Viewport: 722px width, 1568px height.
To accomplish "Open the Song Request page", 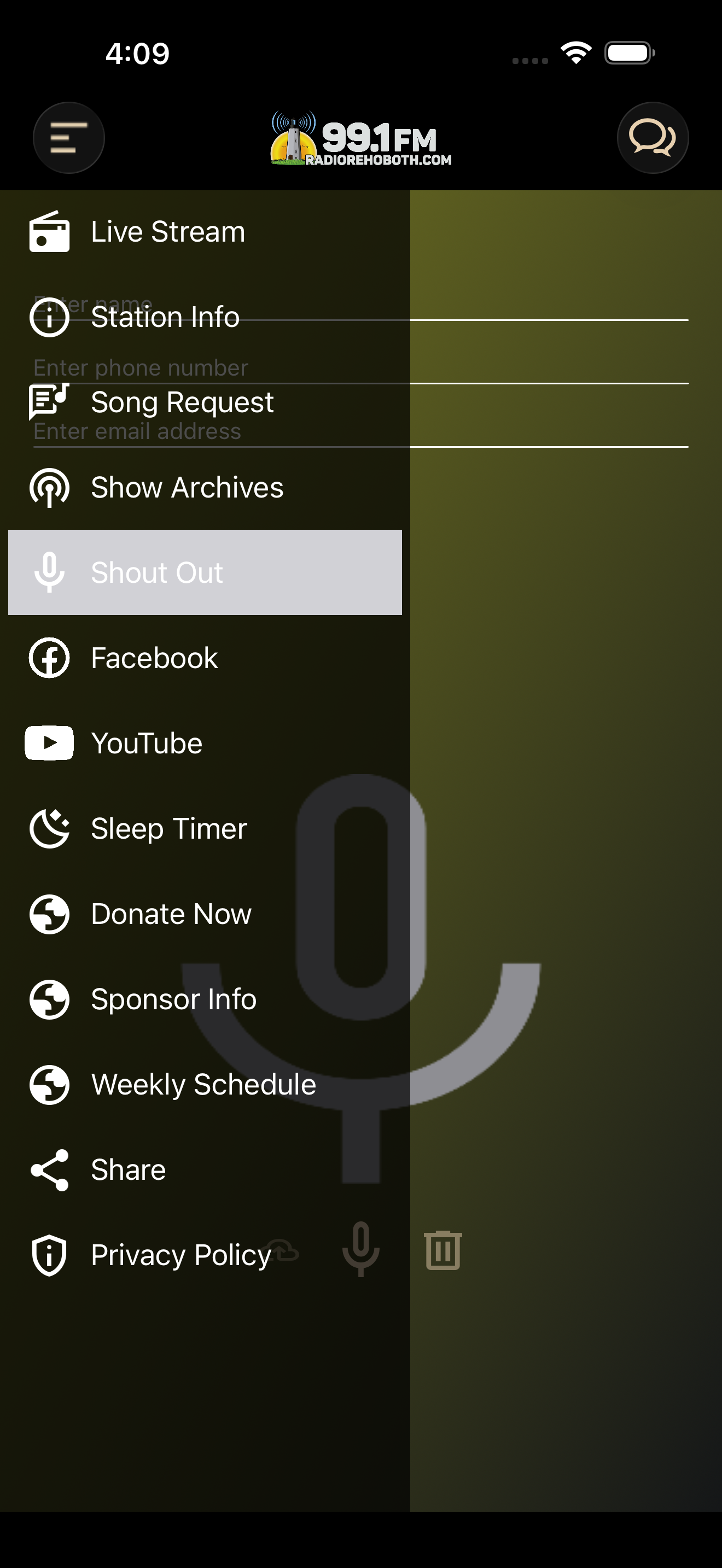I will [x=205, y=402].
